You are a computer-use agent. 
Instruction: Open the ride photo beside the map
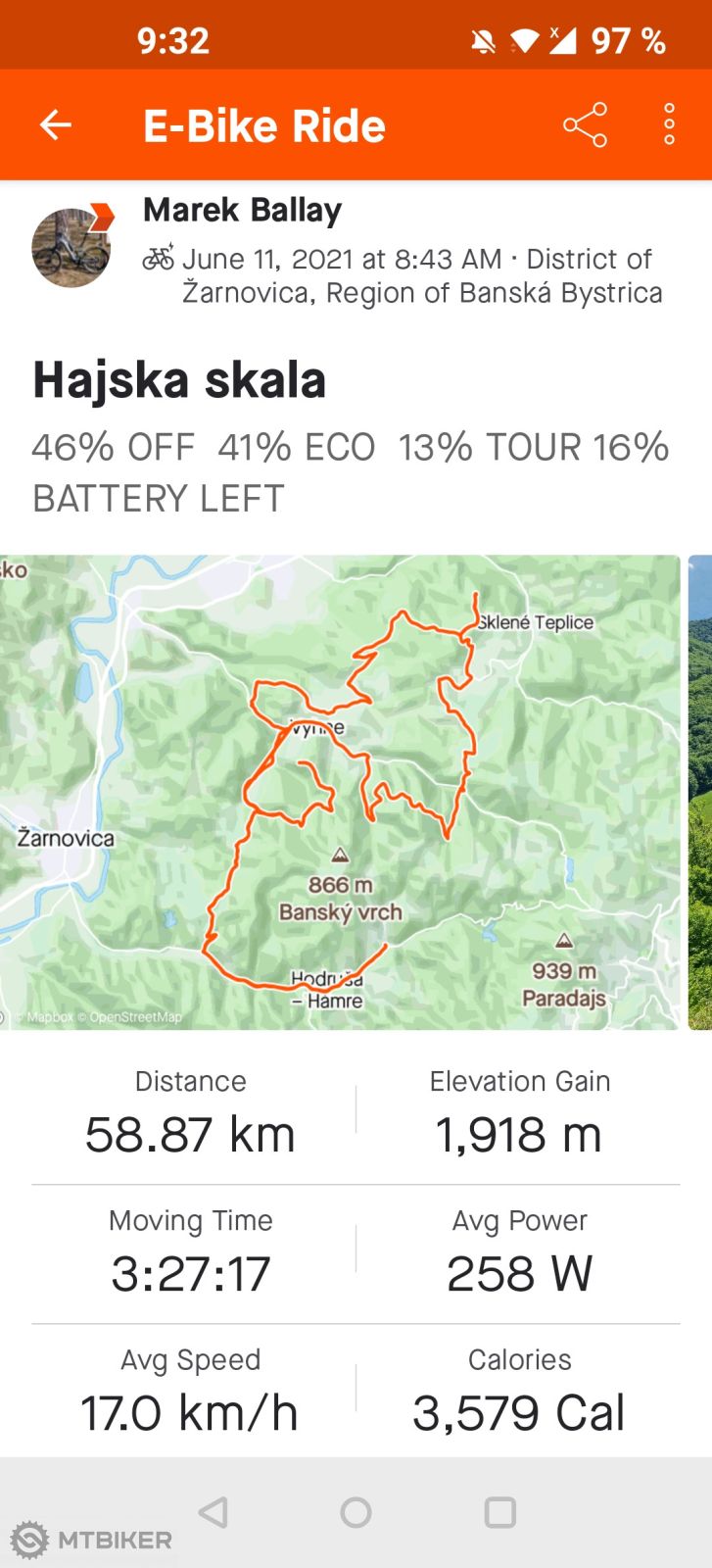[x=700, y=792]
